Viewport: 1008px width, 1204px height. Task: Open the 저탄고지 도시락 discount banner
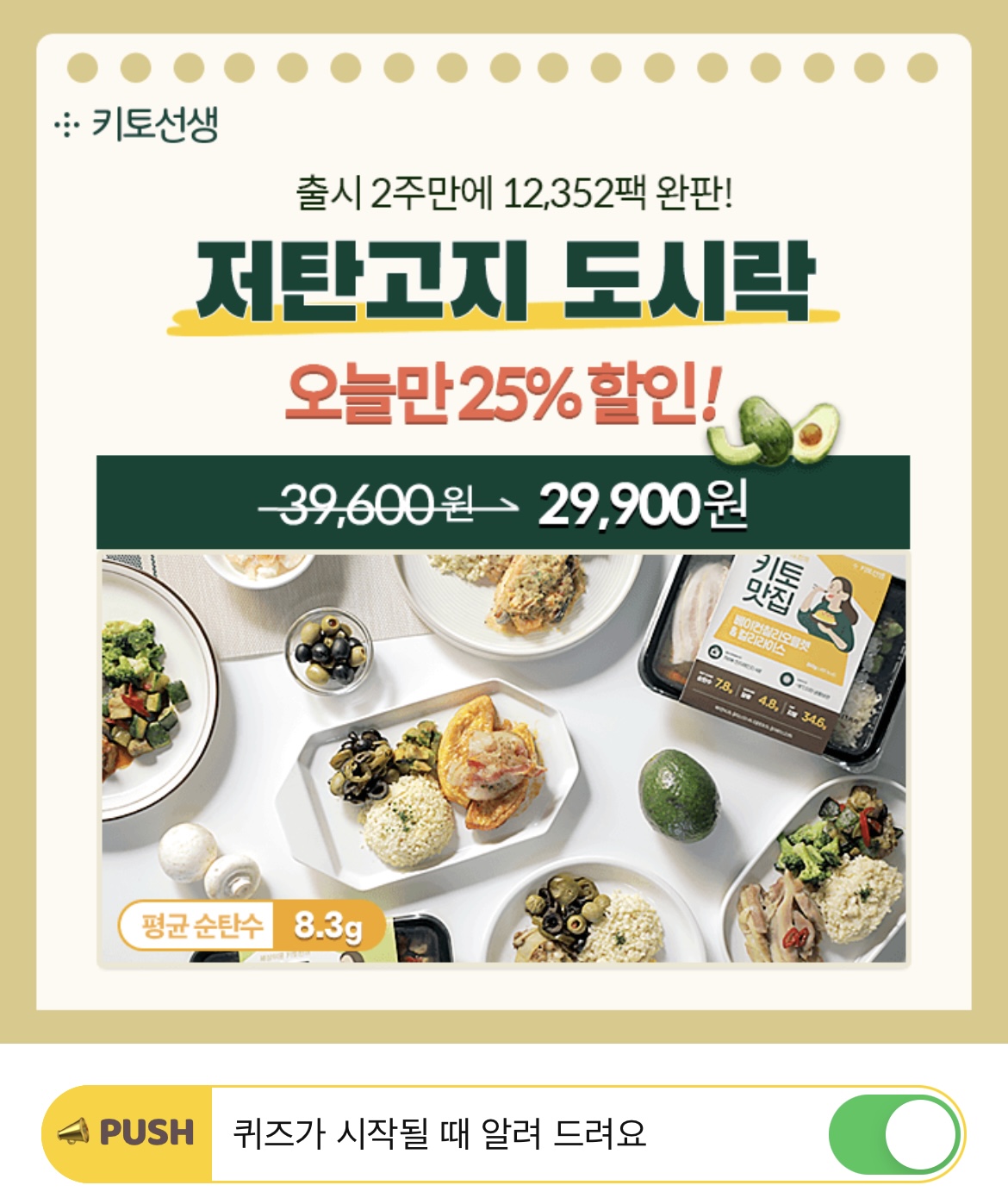(504, 521)
